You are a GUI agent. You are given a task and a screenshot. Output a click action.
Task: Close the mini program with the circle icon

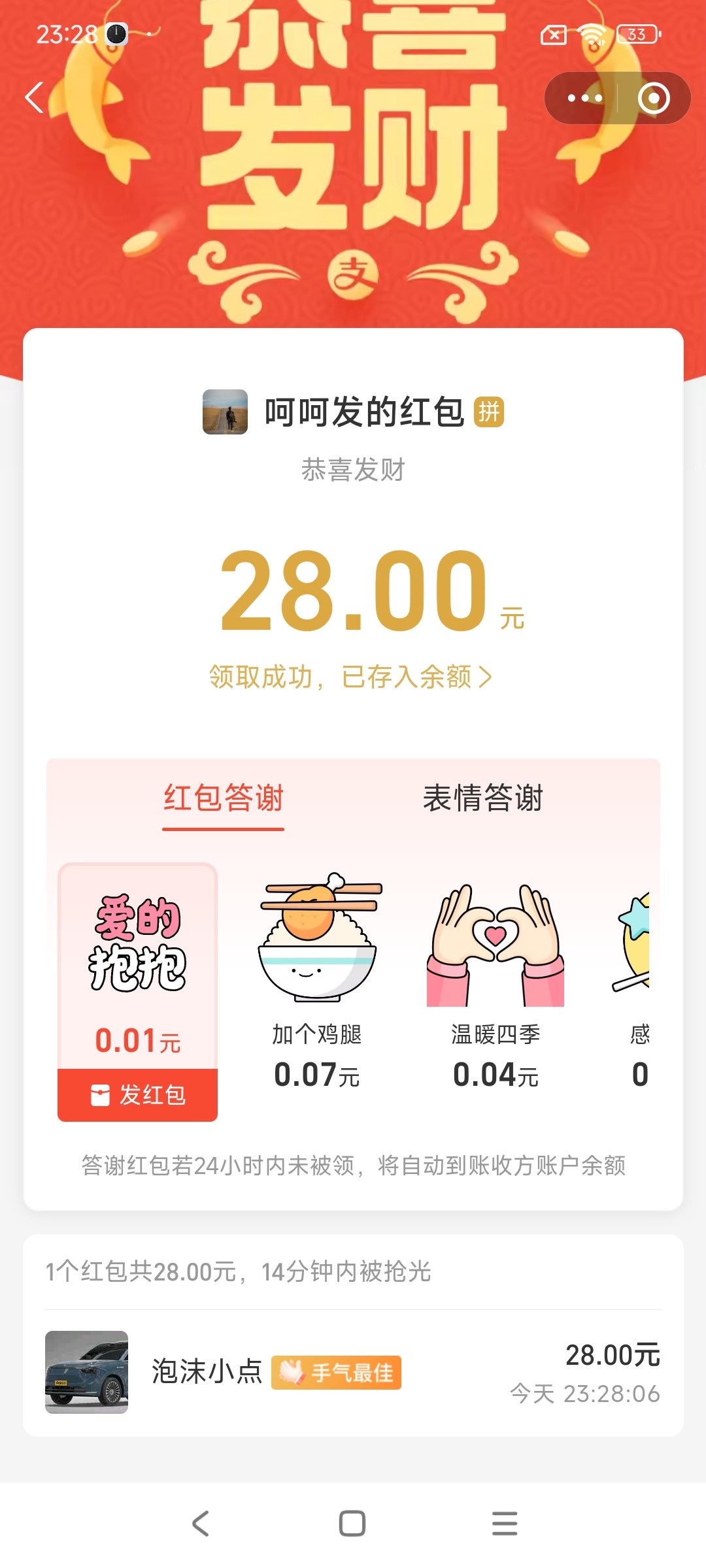(654, 99)
